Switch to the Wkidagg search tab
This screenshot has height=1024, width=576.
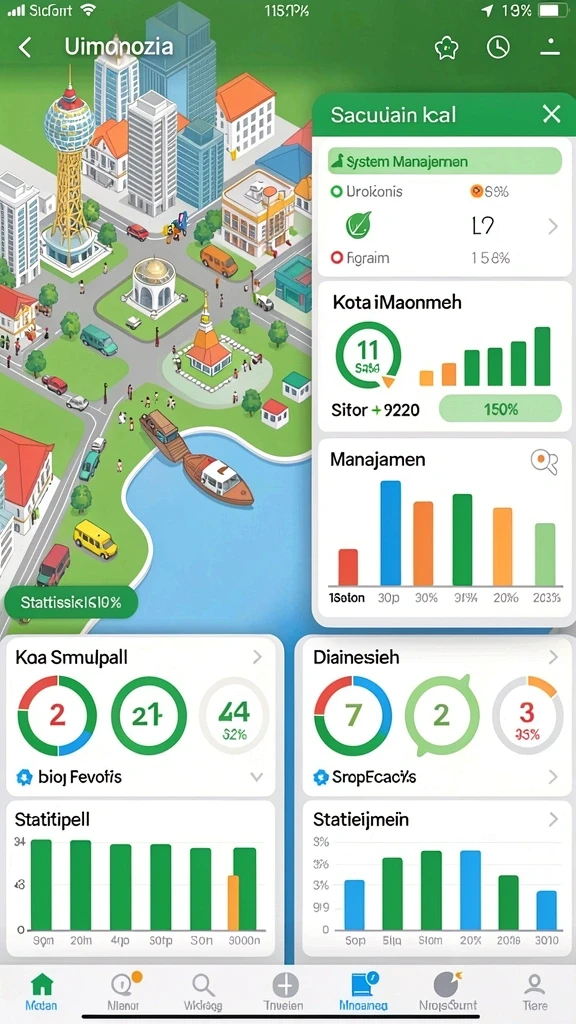(203, 991)
